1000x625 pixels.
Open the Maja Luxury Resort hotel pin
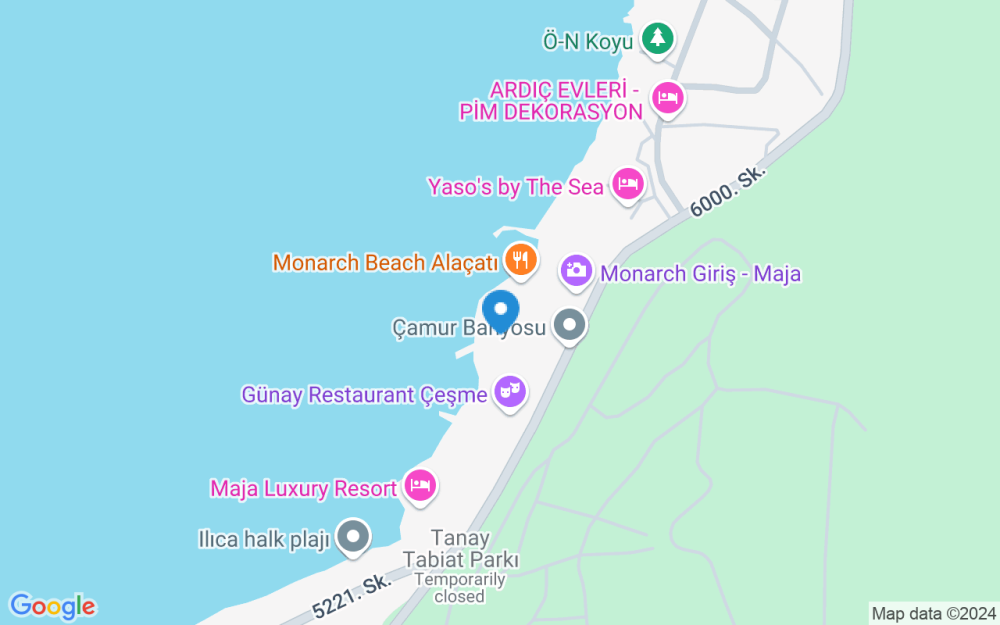coord(421,486)
